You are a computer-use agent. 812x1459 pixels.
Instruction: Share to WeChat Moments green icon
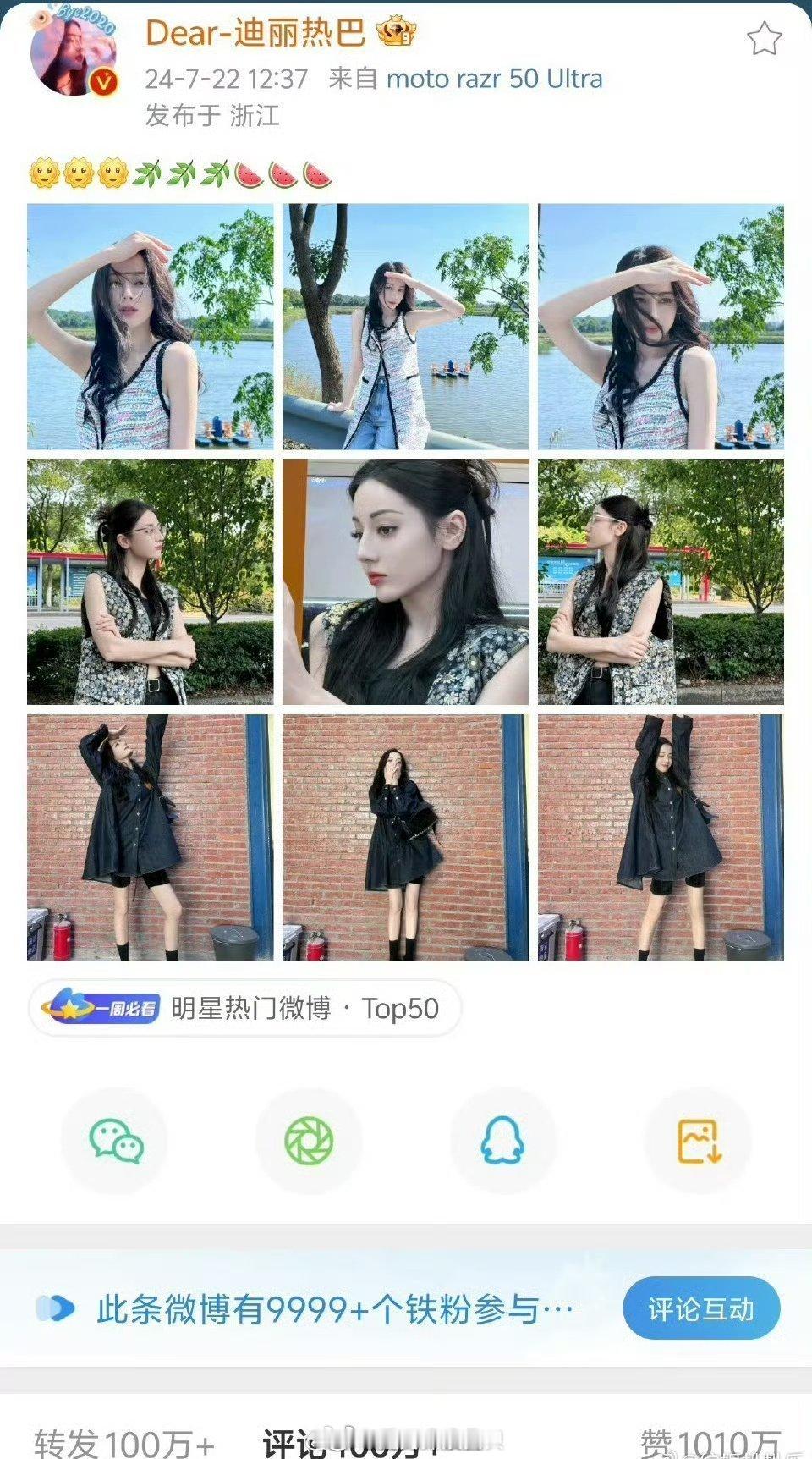[x=310, y=1141]
